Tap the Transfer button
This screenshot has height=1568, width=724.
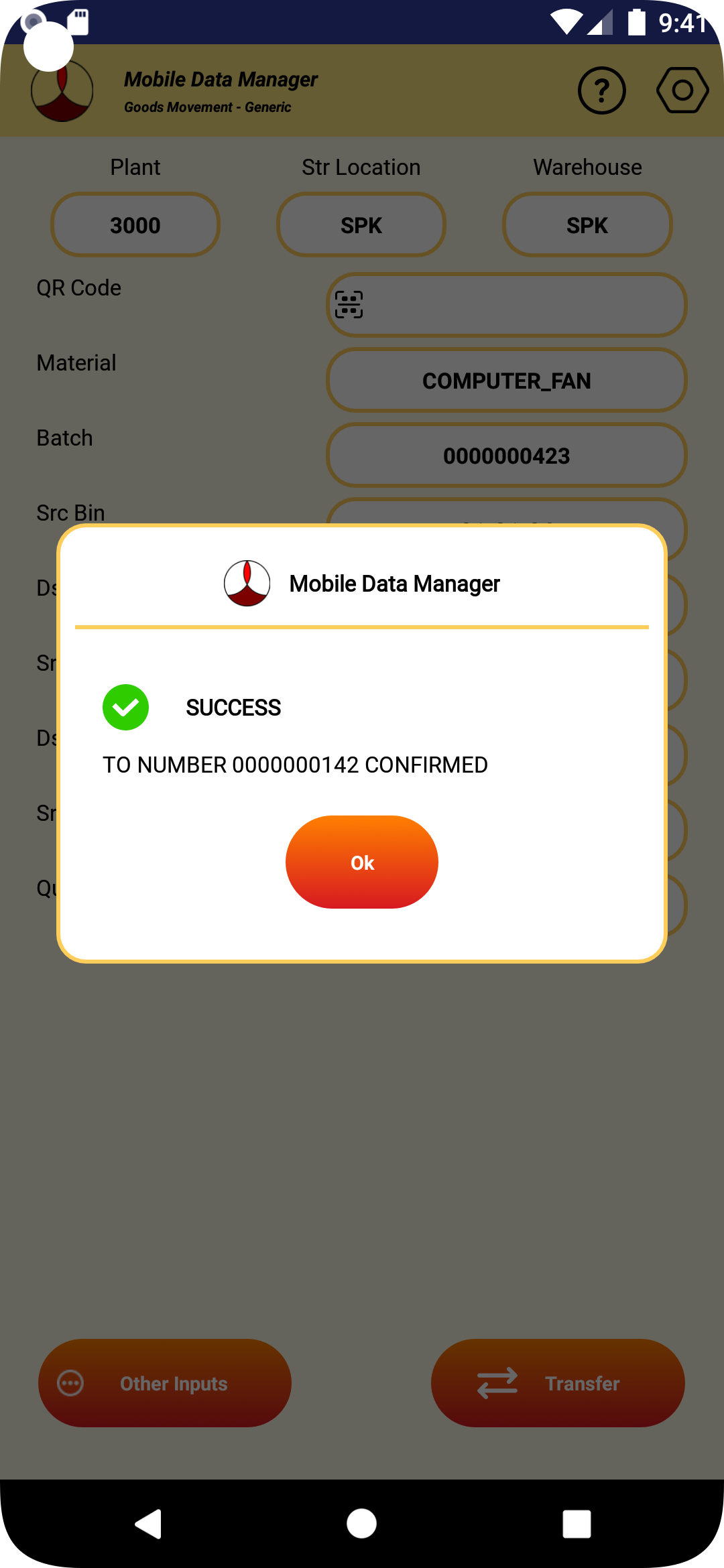pos(558,1383)
